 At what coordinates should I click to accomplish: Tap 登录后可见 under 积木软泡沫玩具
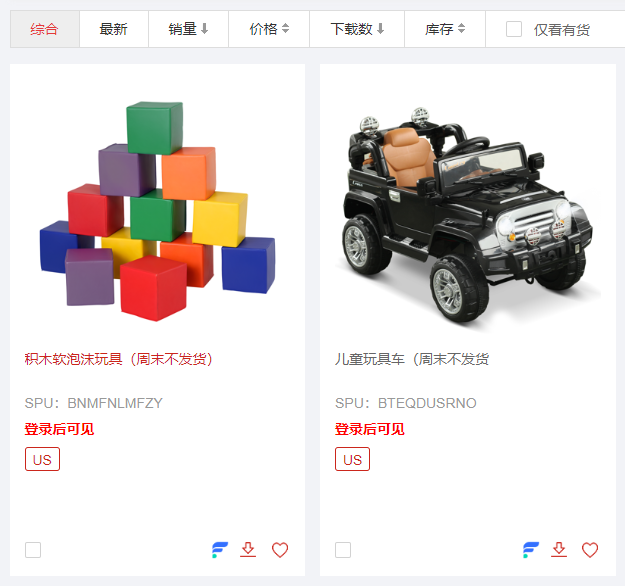[59, 429]
